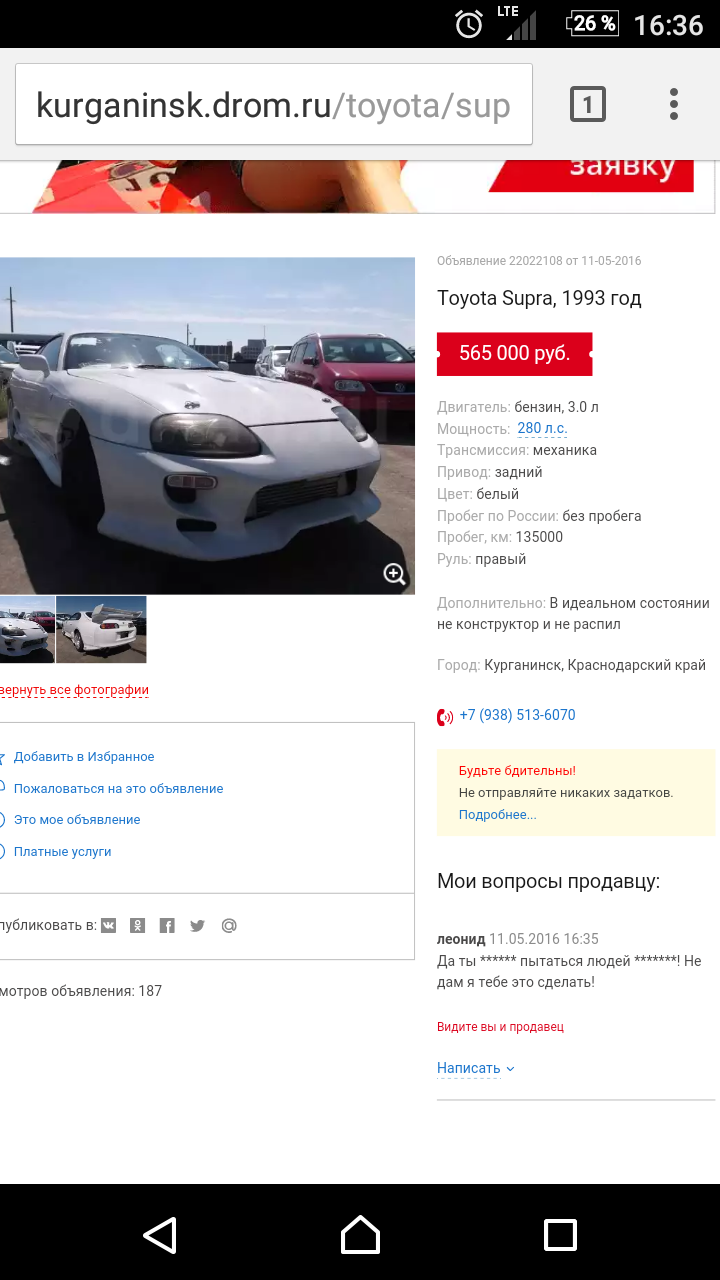Enlarge the main Supra photo
Viewport: 720px width, 1280px height.
394,573
